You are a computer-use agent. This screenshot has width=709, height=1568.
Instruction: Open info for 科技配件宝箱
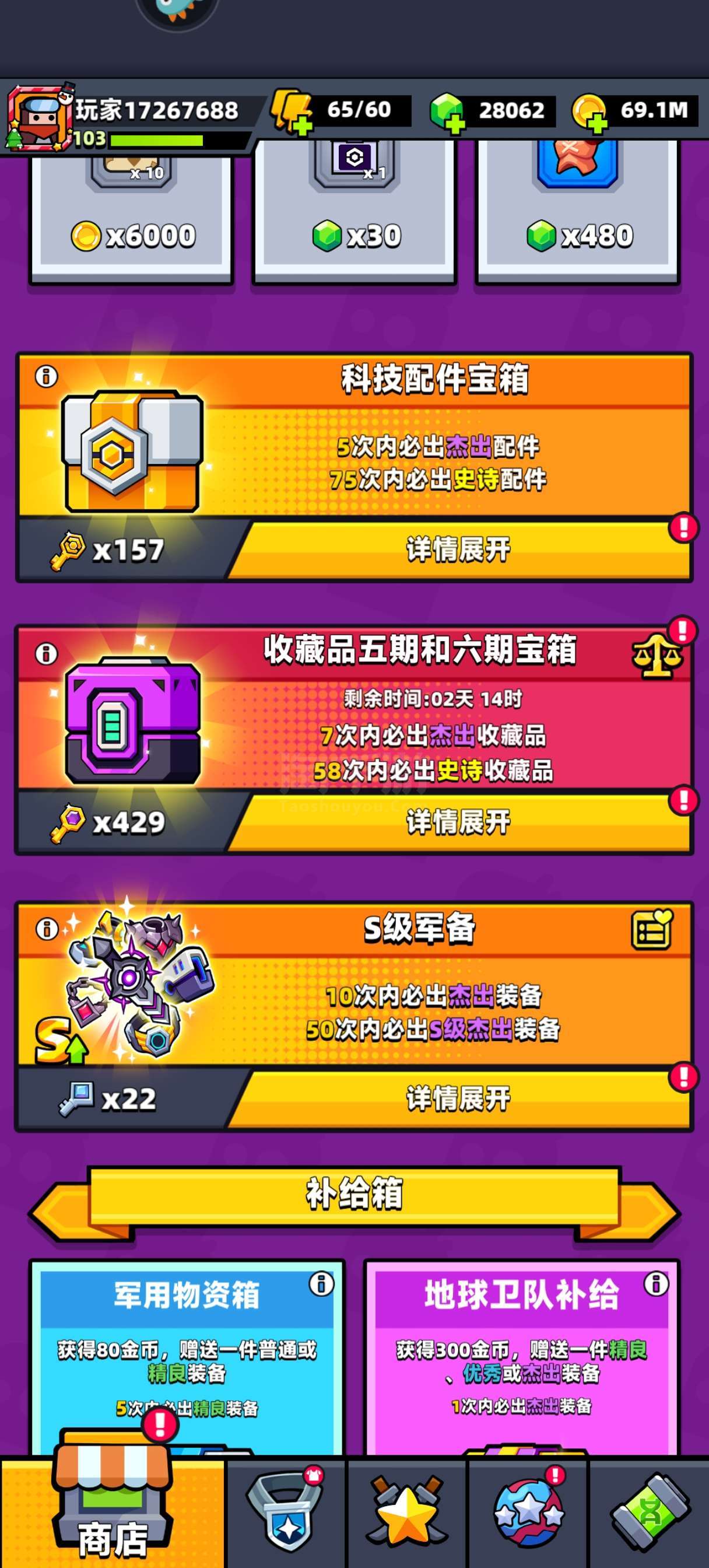pyautogui.click(x=46, y=376)
